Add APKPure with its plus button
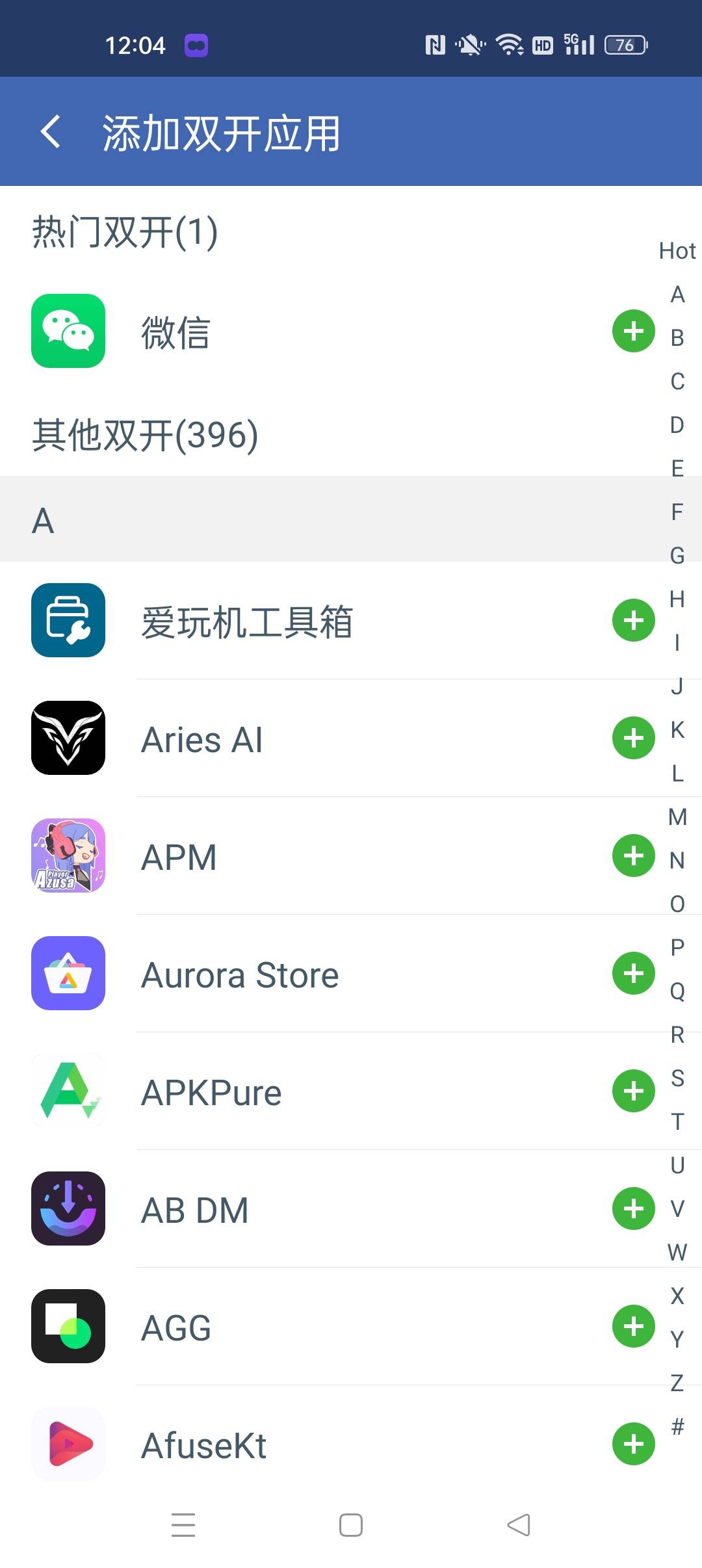 point(633,1091)
